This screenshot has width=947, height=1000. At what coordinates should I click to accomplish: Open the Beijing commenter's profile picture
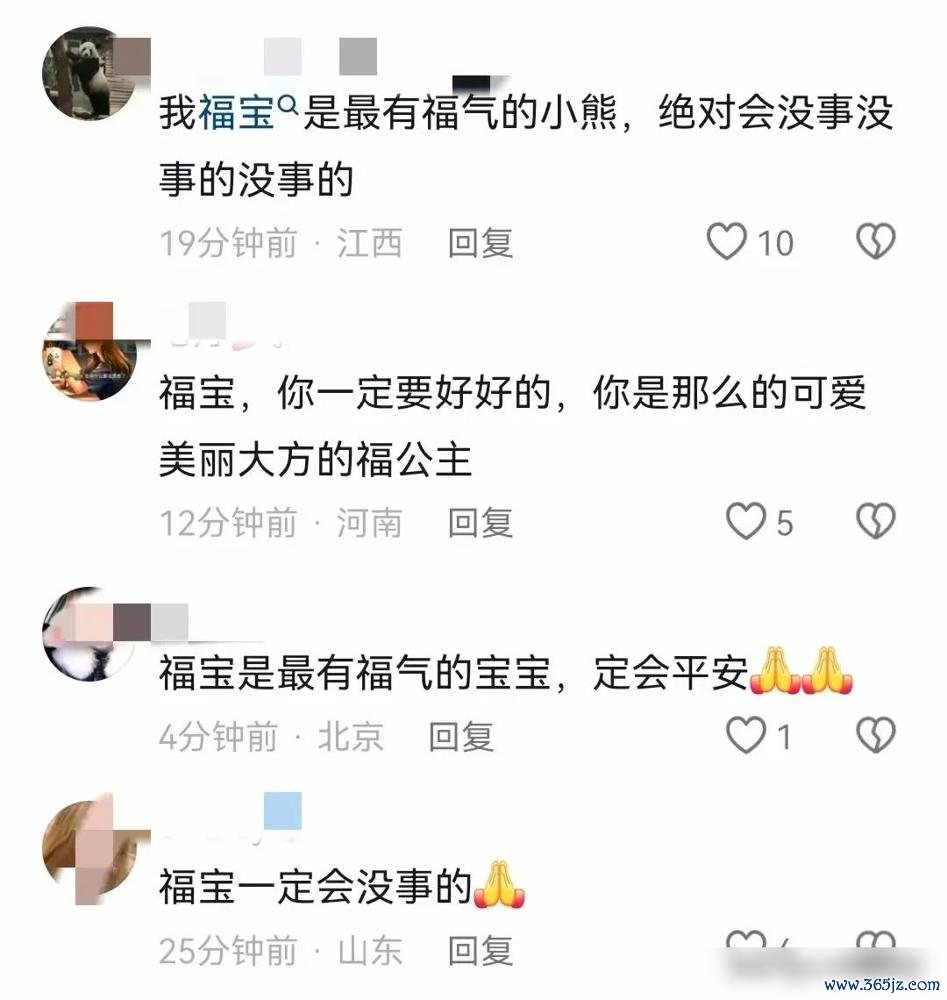[90, 634]
